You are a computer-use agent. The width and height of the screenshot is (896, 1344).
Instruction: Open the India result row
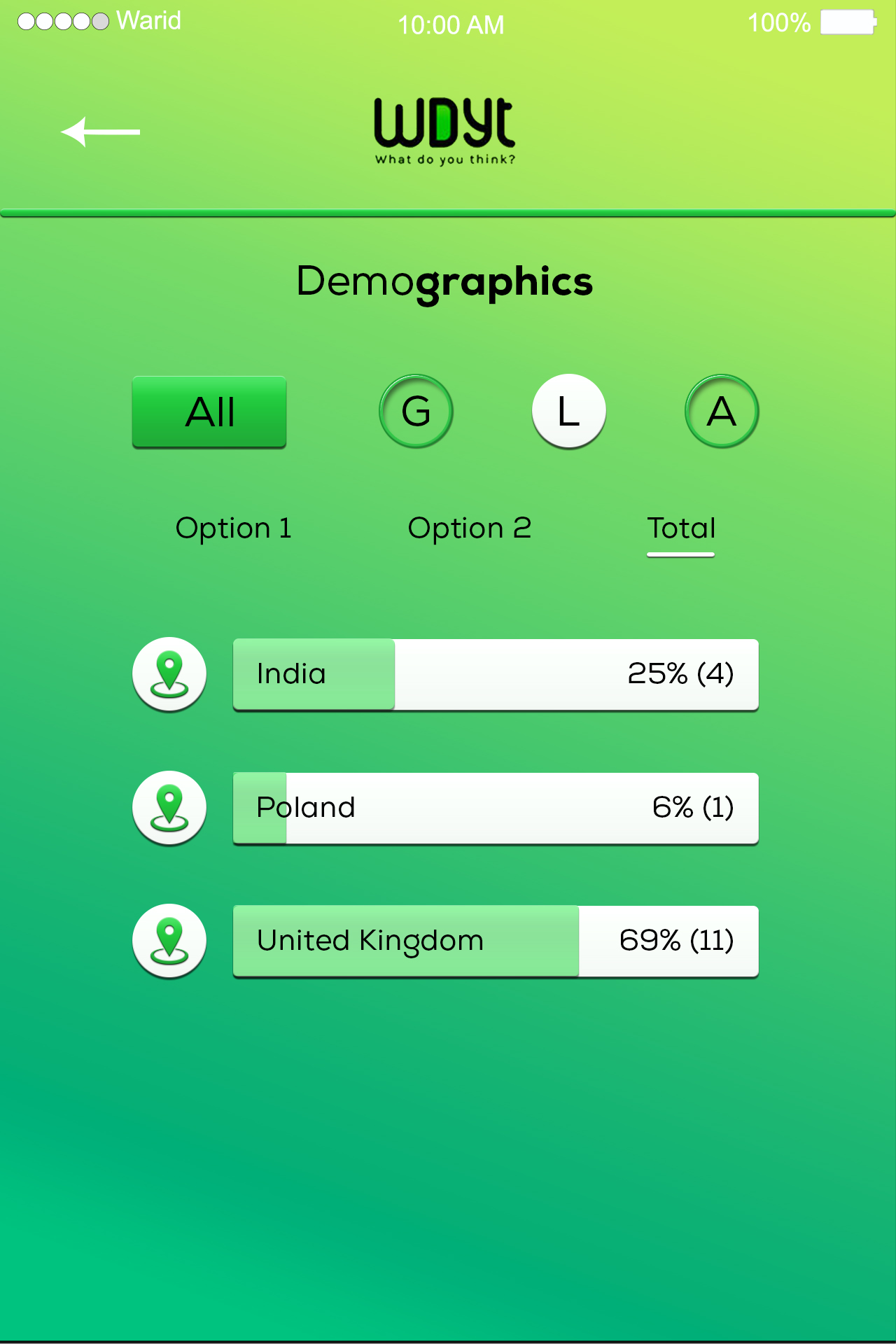click(x=495, y=674)
